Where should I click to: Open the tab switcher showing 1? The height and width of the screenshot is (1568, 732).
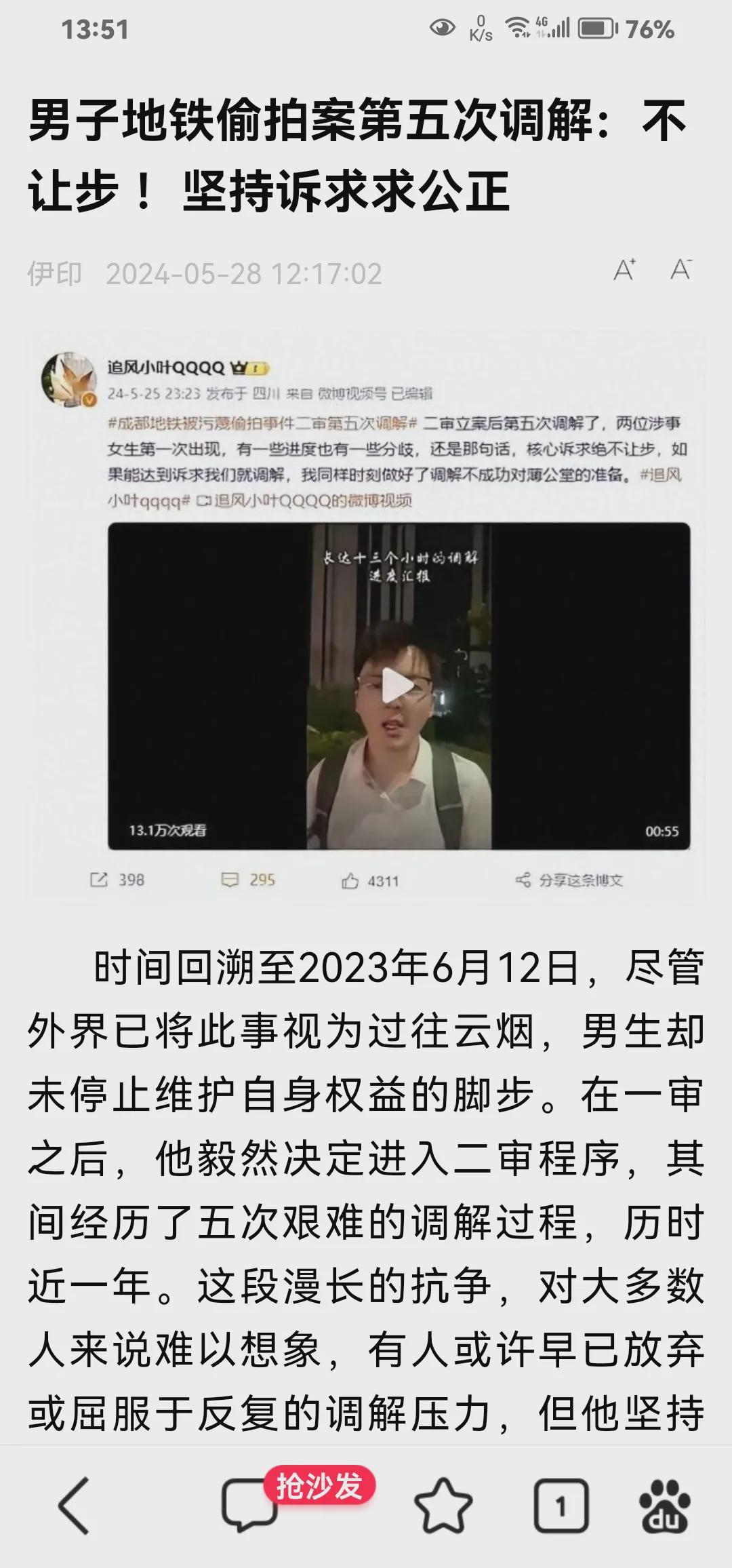click(561, 1506)
